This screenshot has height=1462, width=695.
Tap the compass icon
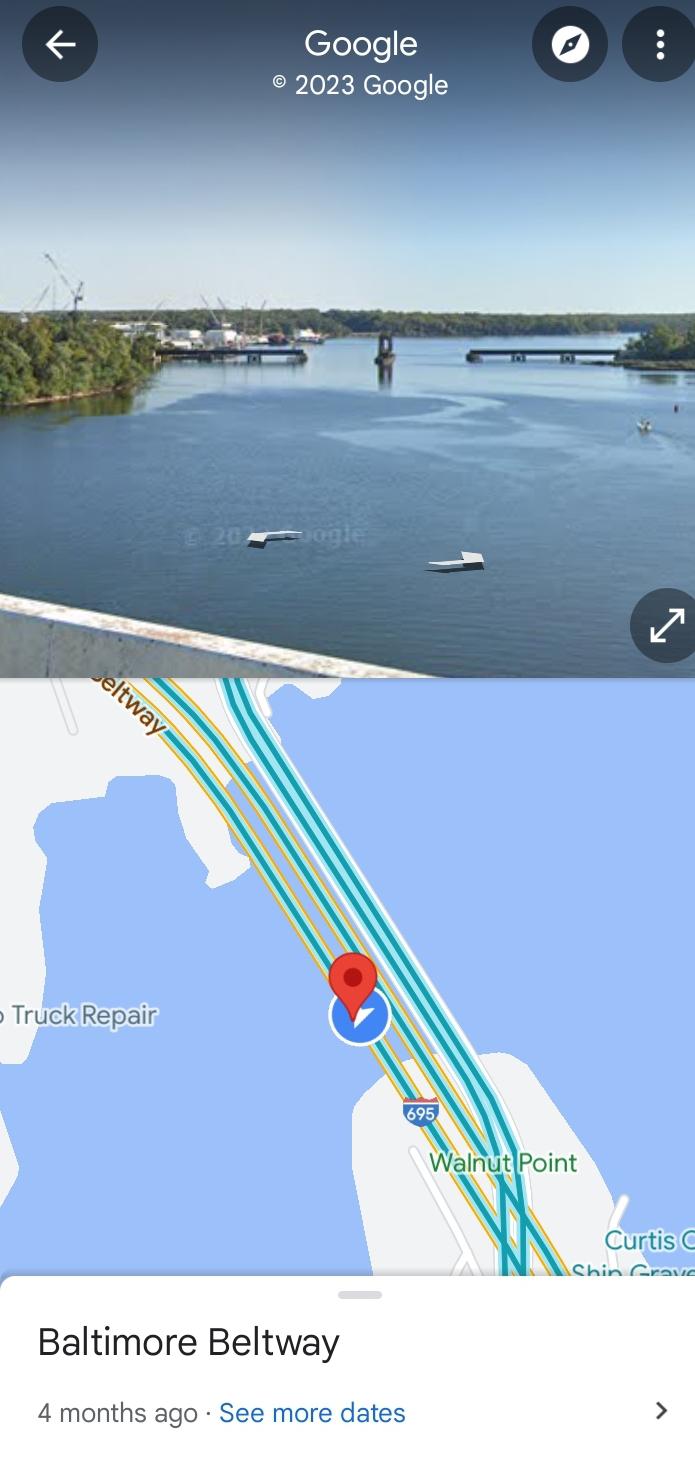coord(570,44)
